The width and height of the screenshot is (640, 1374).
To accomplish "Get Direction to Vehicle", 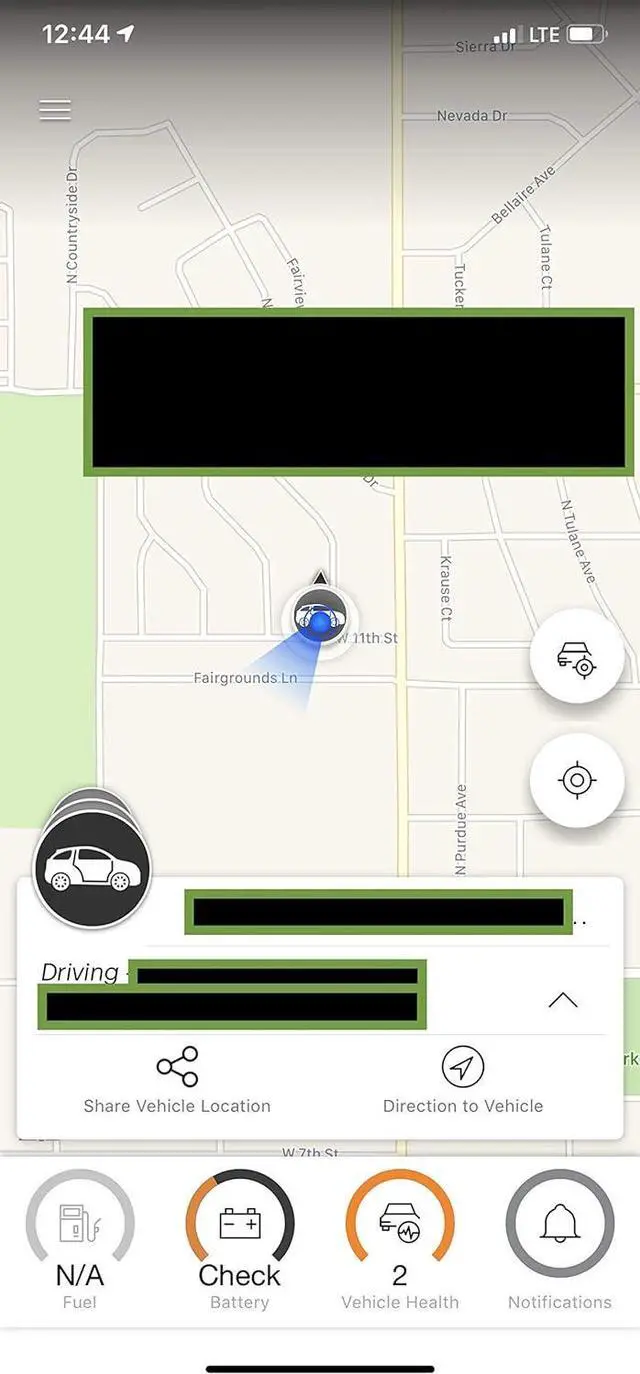I will click(463, 1080).
